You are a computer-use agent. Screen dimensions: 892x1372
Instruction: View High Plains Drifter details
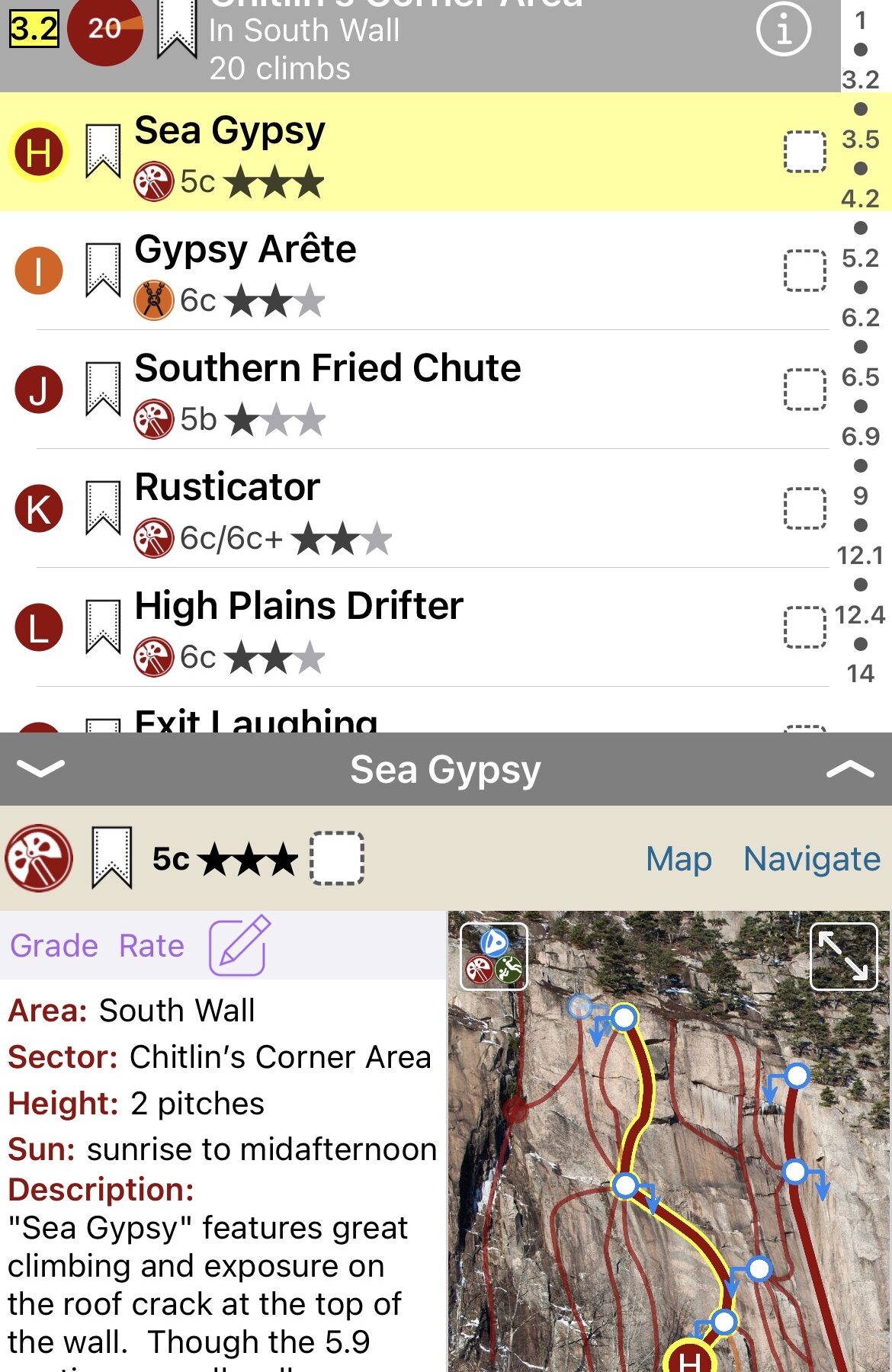coord(298,607)
